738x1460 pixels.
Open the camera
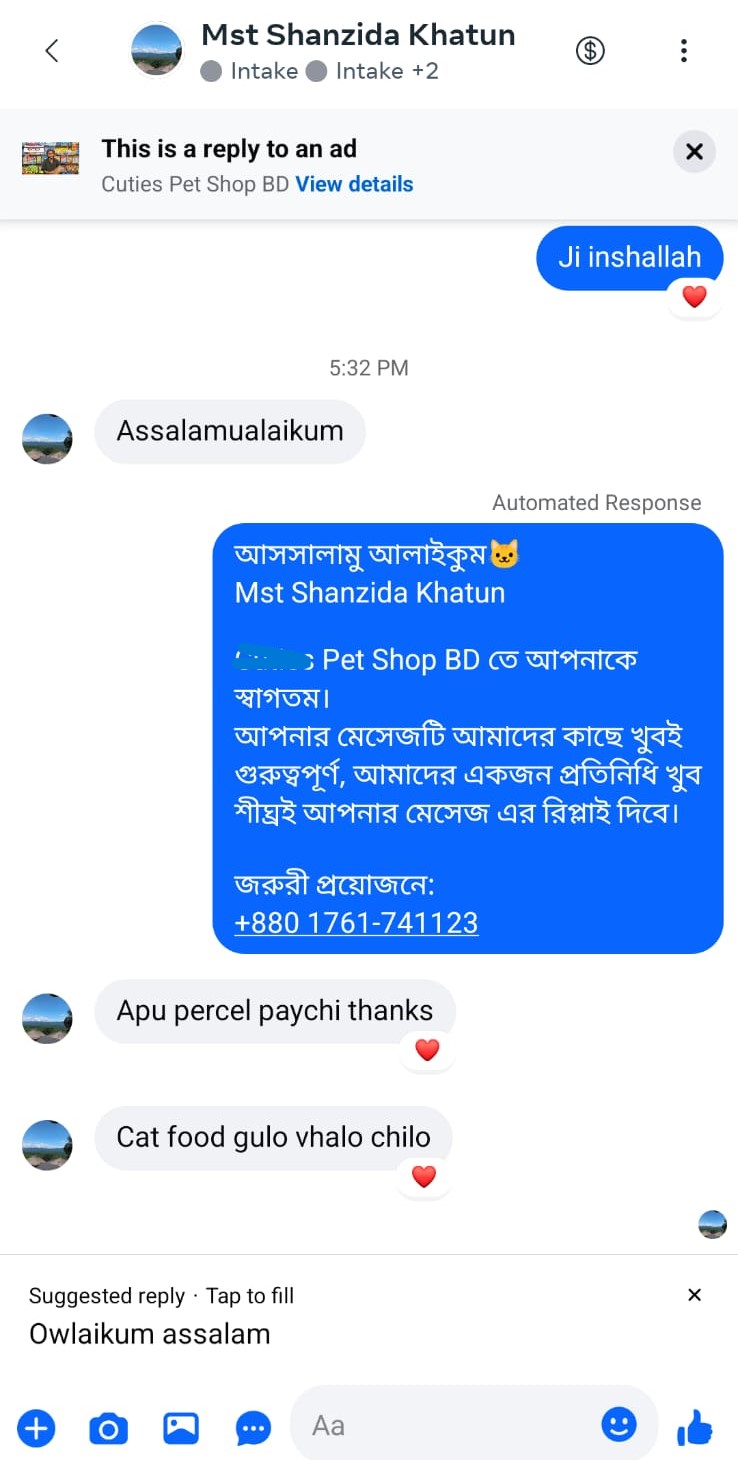(108, 1427)
